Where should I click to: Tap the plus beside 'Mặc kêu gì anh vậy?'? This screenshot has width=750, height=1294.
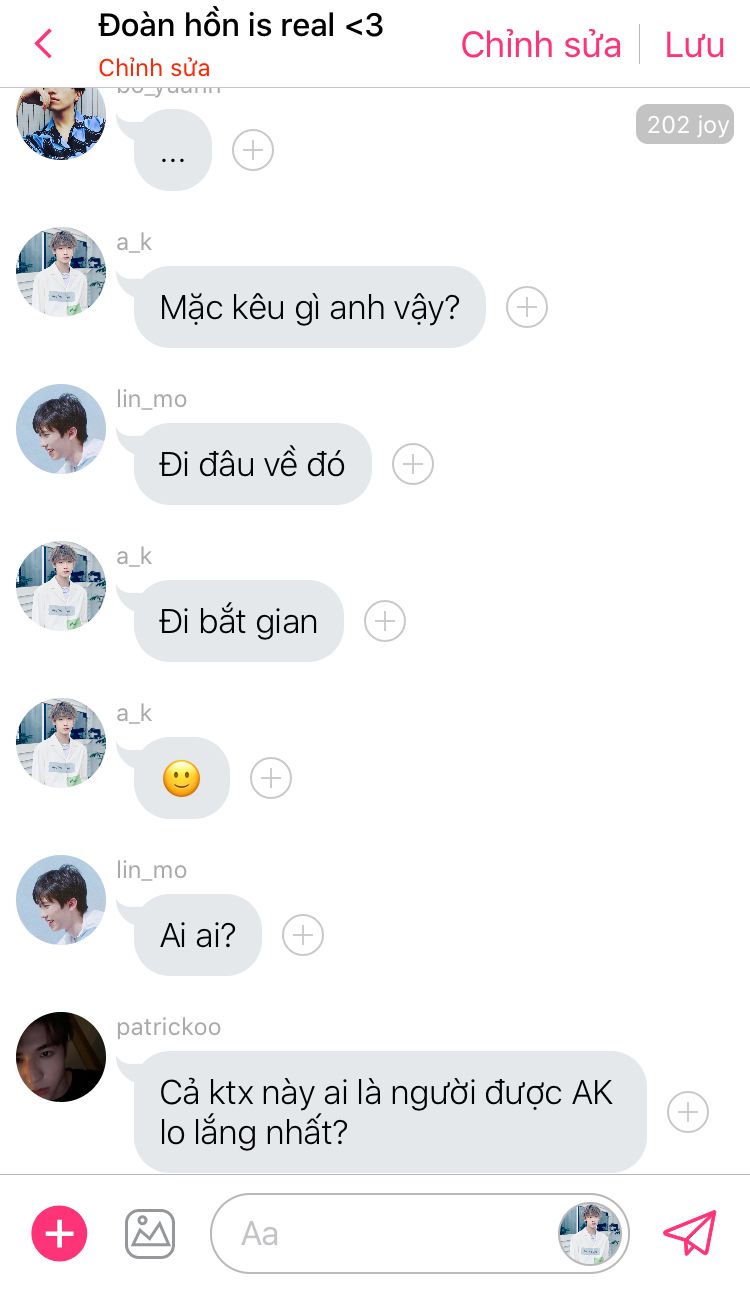pyautogui.click(x=527, y=307)
